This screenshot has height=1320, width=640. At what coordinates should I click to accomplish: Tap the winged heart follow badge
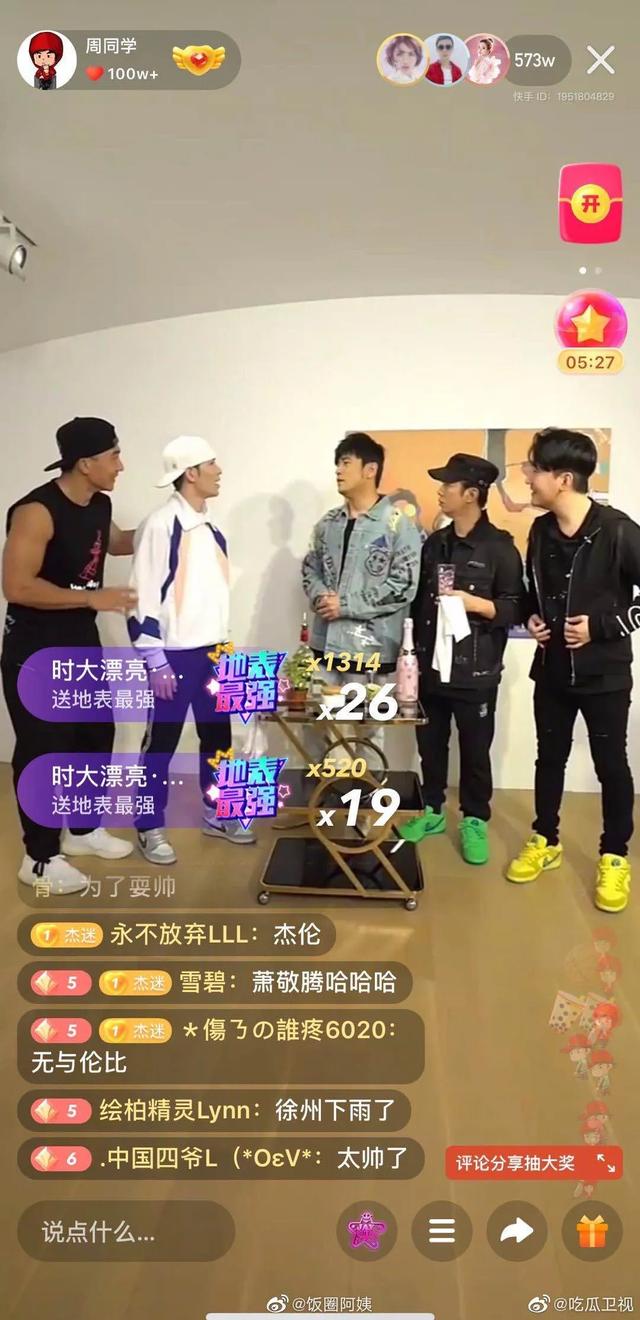click(198, 60)
